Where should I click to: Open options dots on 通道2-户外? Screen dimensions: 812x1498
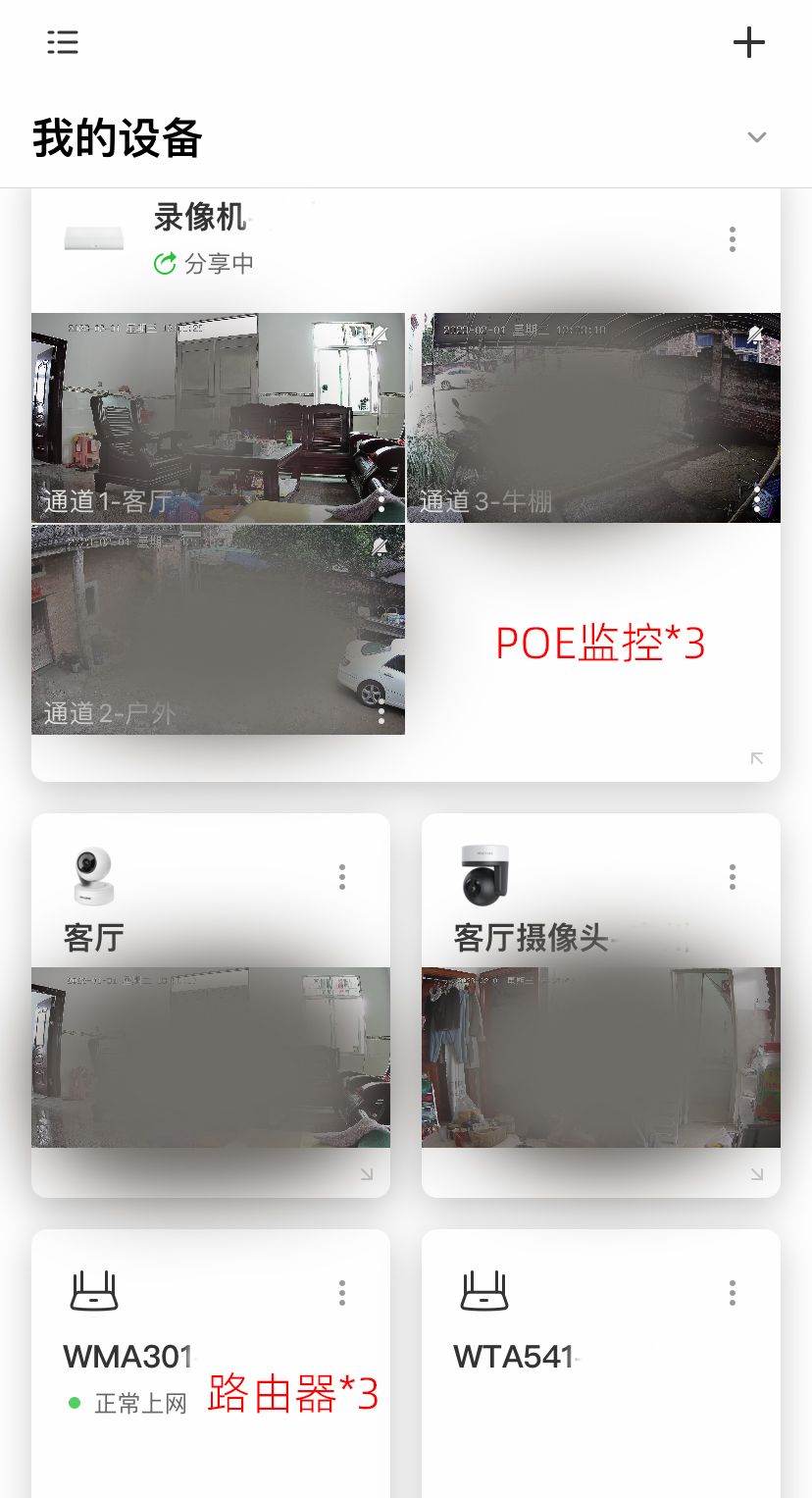tap(381, 711)
